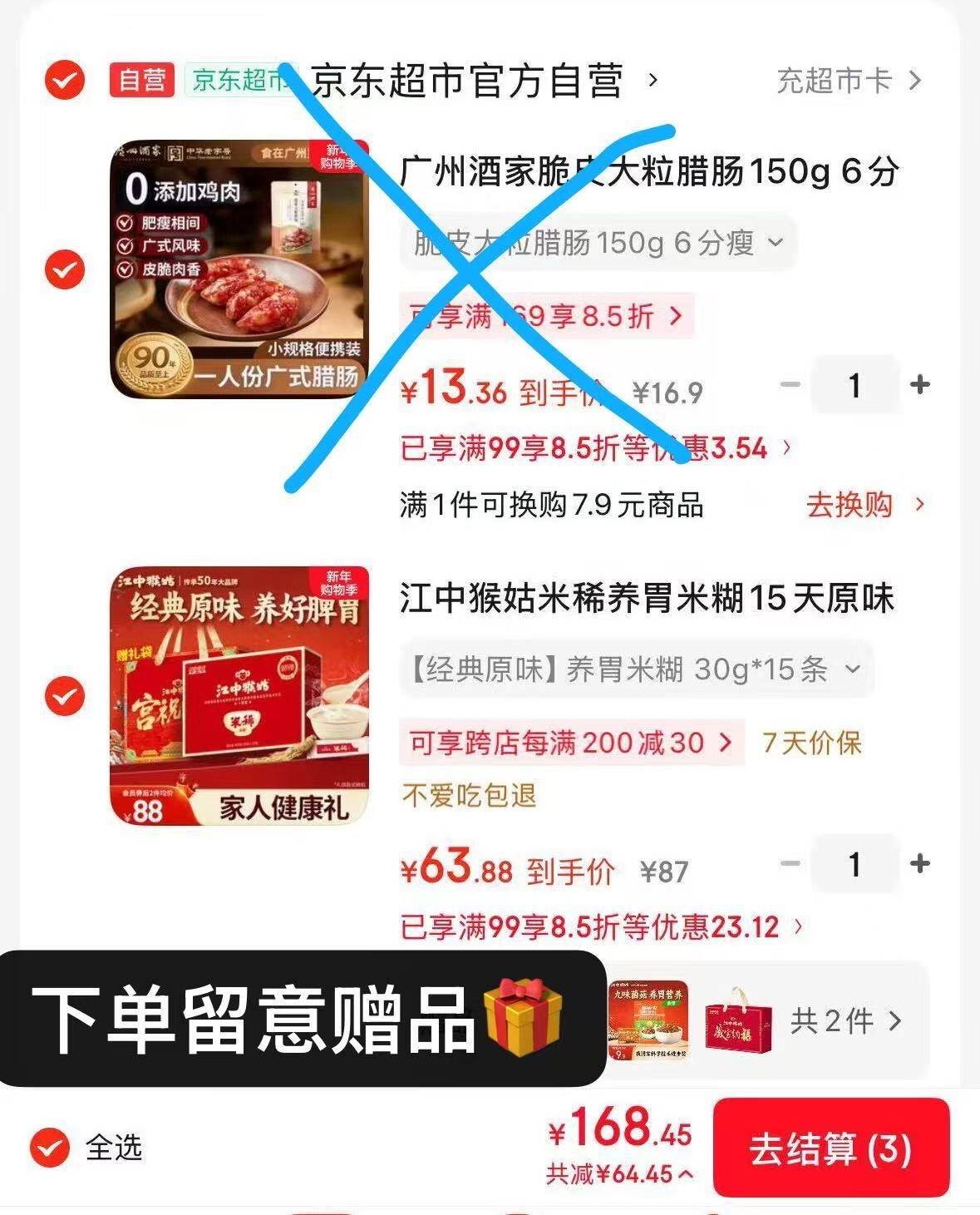Open the 广州酒家腊肠 product image

(x=239, y=269)
